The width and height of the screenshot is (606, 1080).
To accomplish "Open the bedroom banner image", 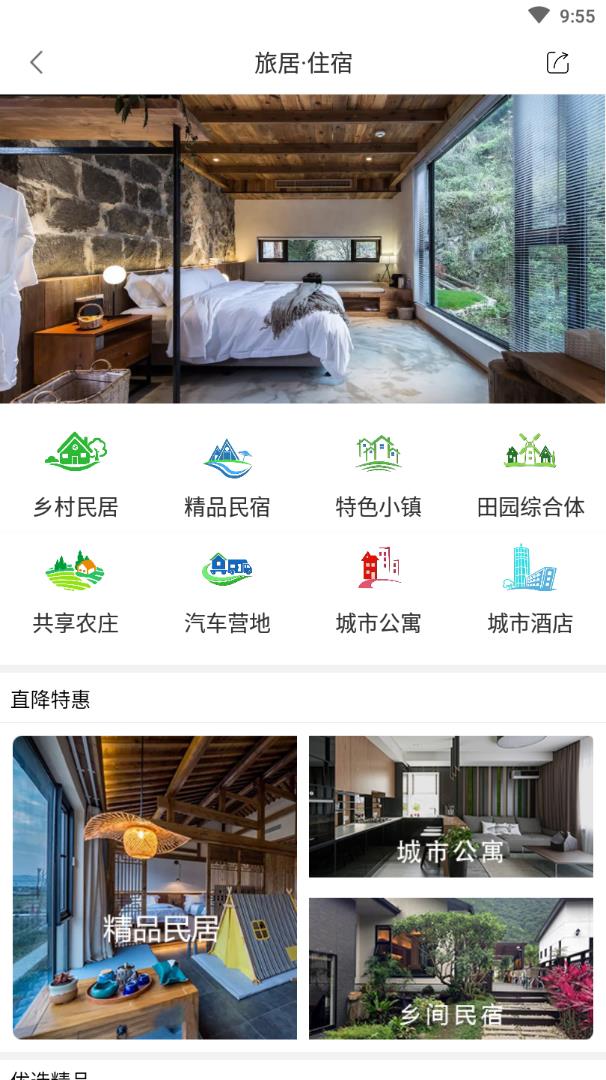I will coord(303,248).
